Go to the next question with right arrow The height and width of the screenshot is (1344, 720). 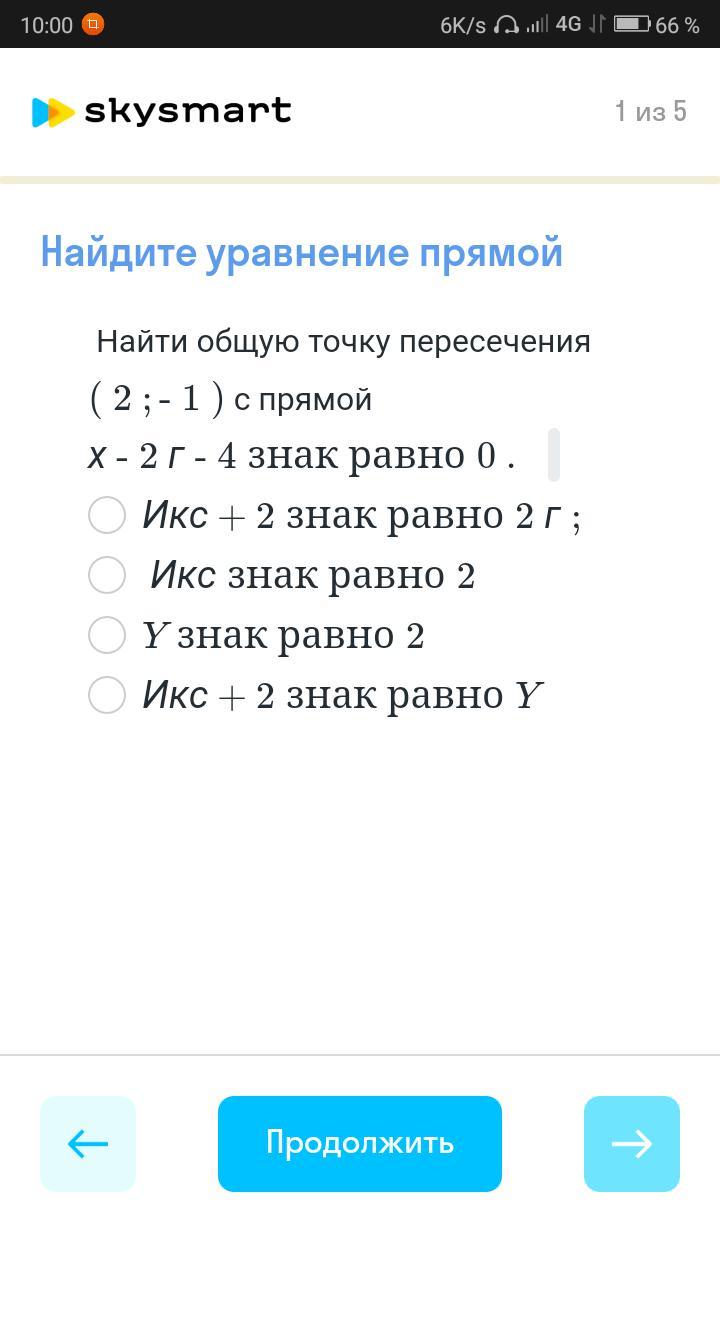tap(632, 1144)
